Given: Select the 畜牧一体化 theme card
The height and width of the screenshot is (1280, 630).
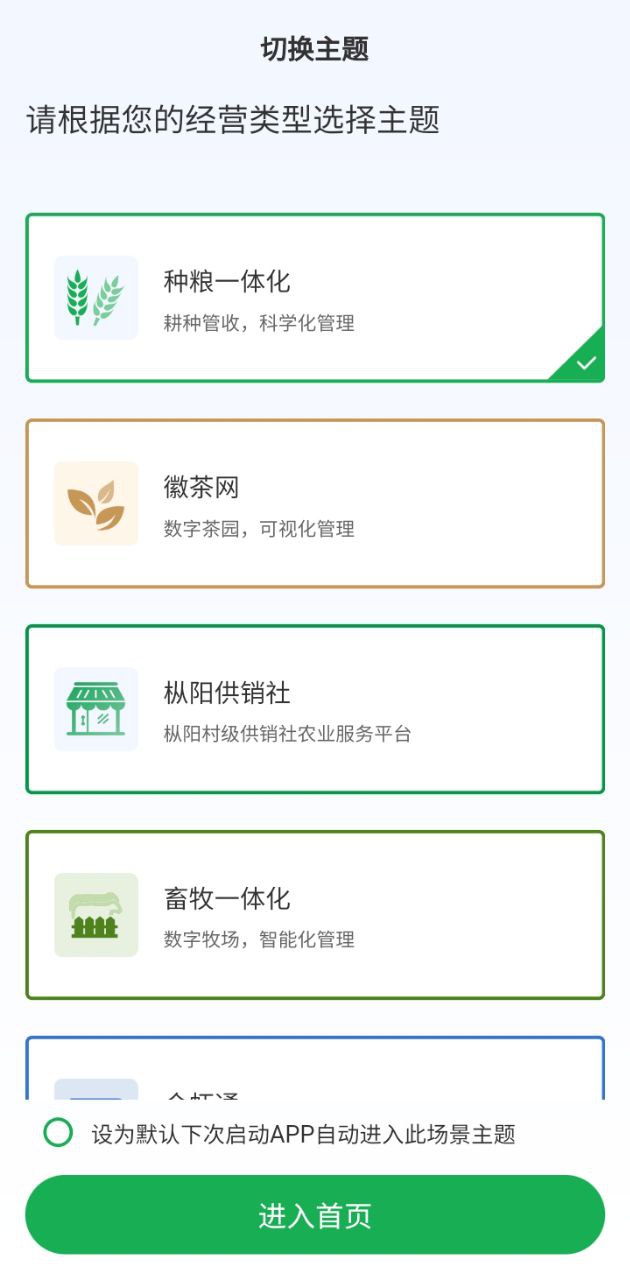Looking at the screenshot, I should click(315, 914).
